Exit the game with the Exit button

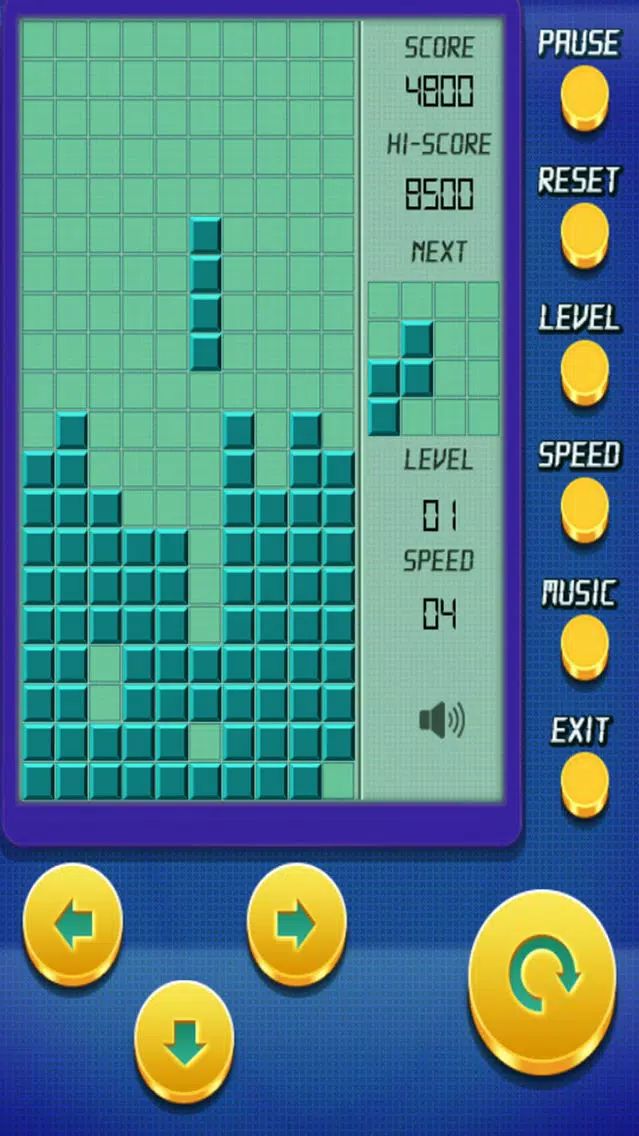tap(584, 785)
